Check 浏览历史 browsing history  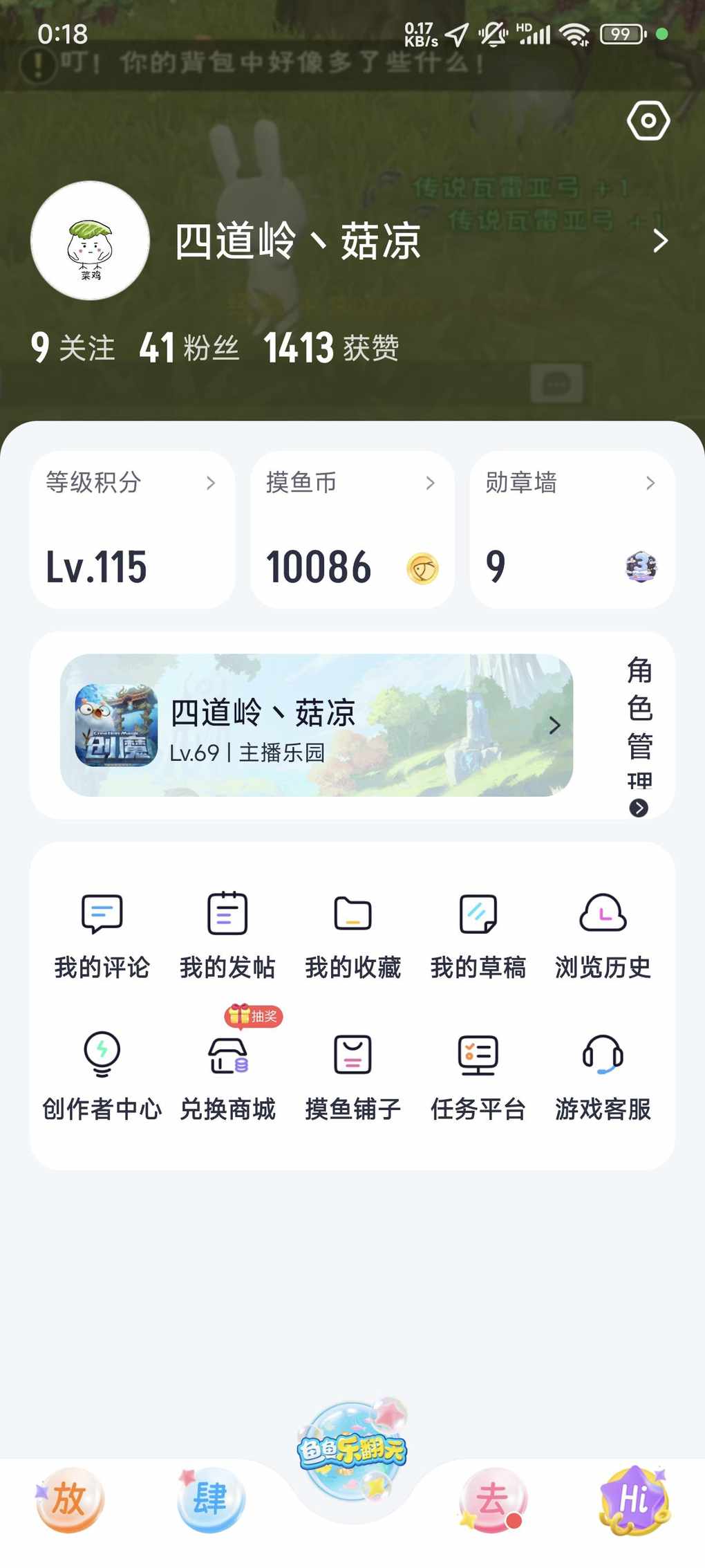click(603, 934)
